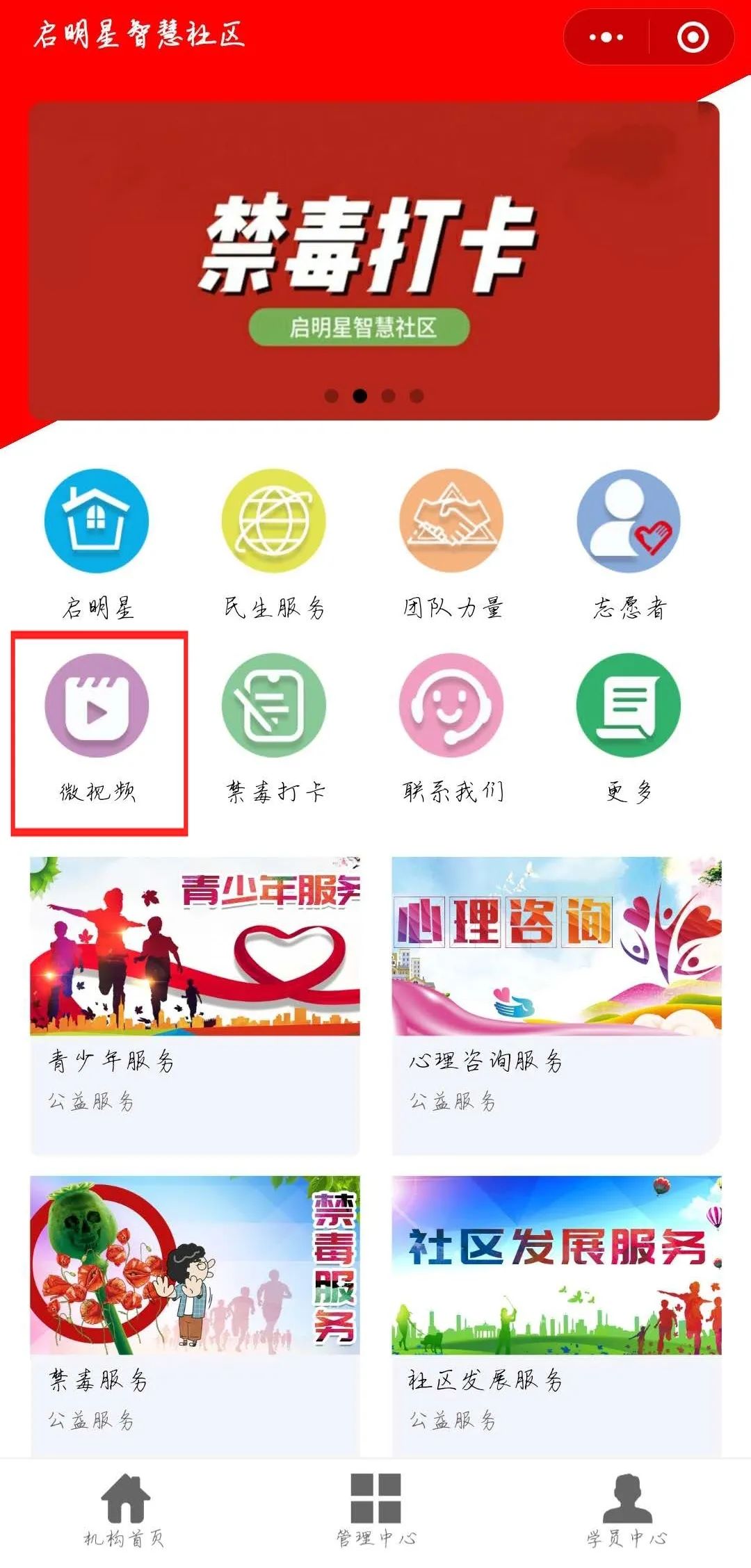Viewport: 751px width, 1568px height.
Task: Open the 社区发展服务 card
Action: point(556,1314)
